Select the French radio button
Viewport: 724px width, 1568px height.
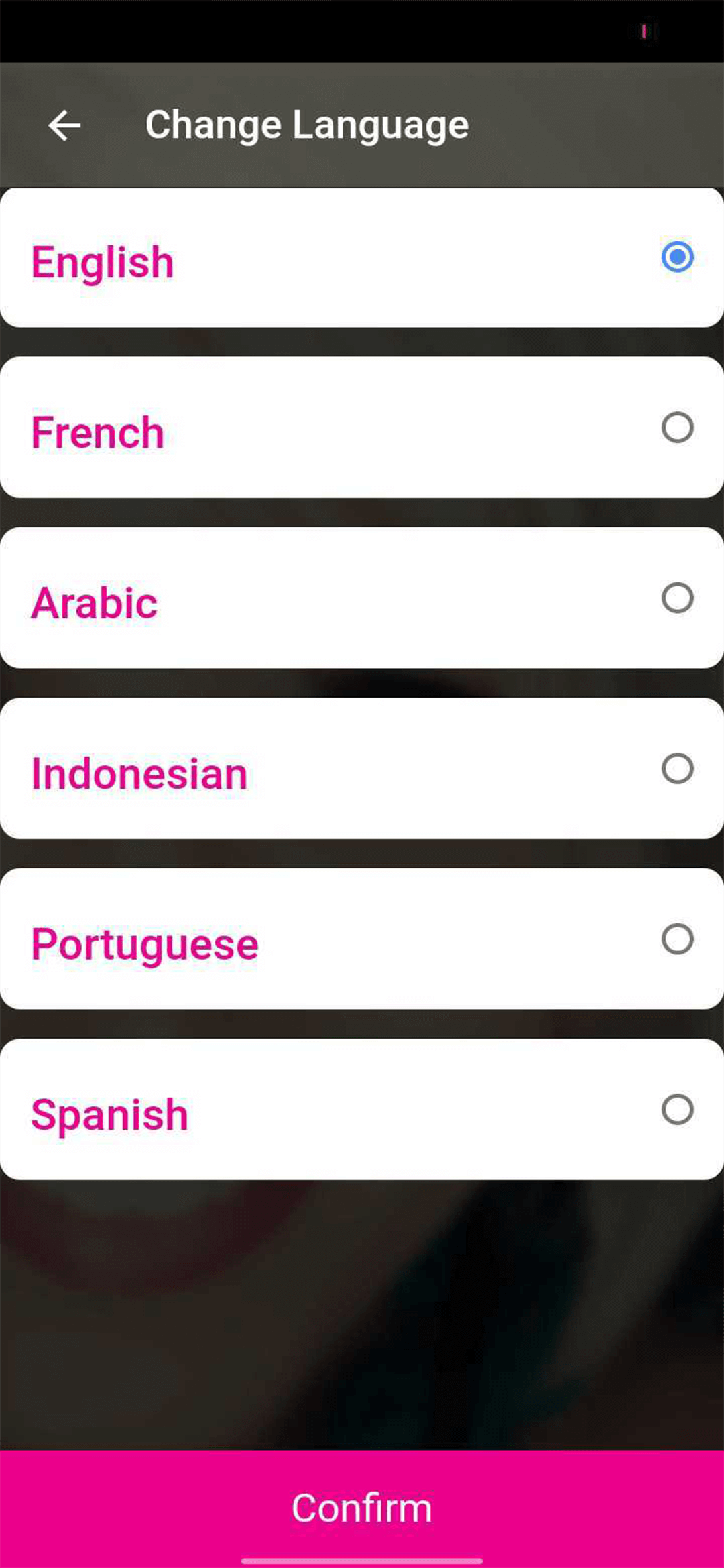click(677, 427)
